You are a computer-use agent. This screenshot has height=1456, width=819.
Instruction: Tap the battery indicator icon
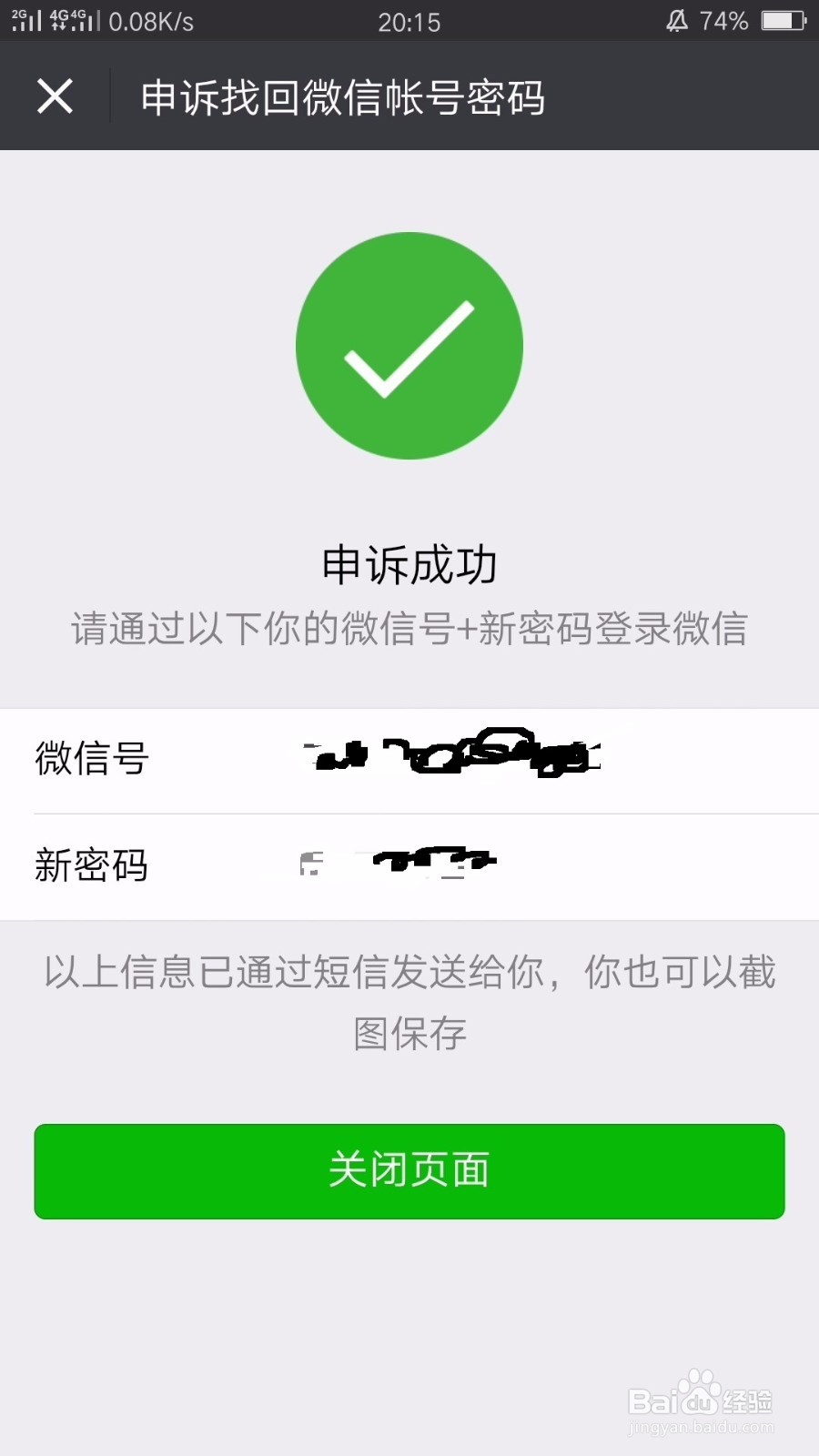click(784, 18)
